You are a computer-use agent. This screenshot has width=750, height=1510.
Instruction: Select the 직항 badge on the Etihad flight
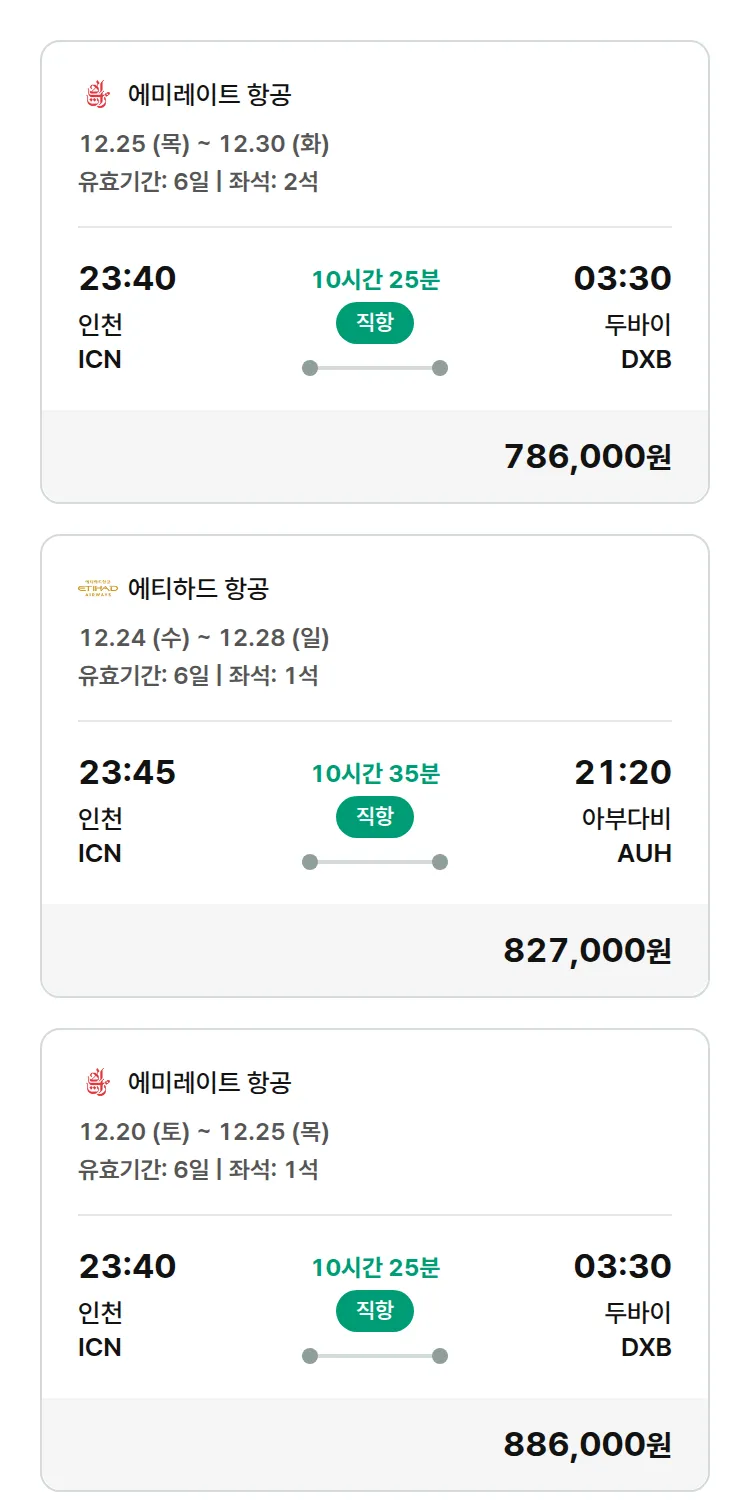click(375, 817)
